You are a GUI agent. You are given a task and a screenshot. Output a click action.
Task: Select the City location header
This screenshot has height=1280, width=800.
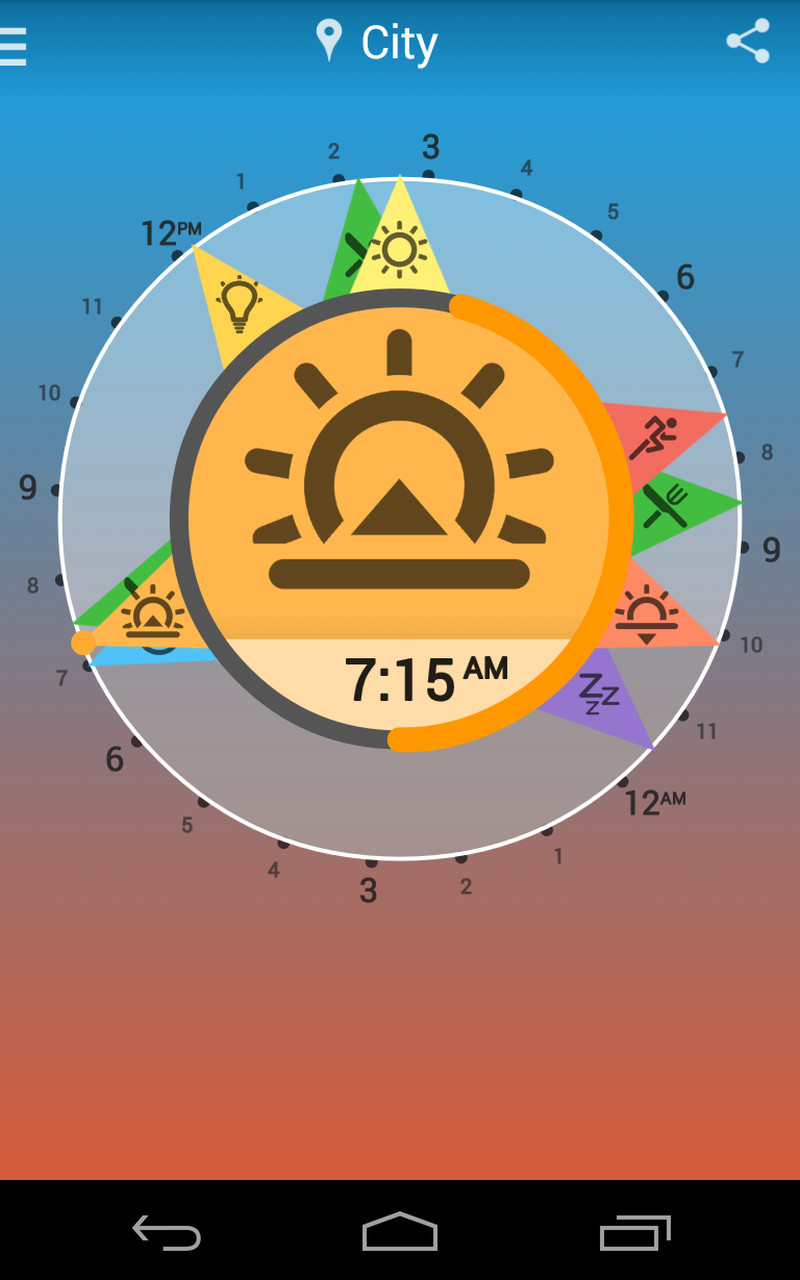377,43
